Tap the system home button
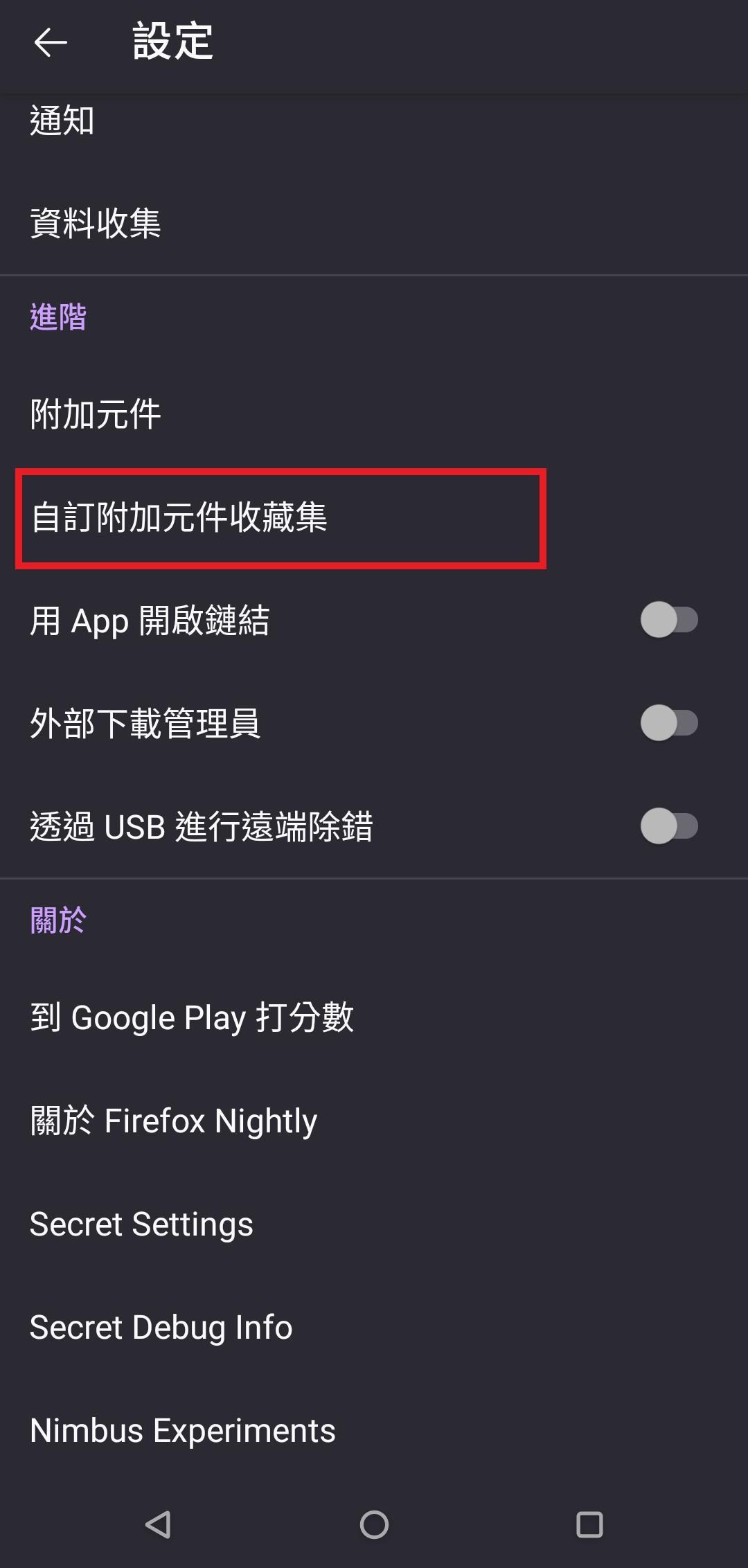748x1568 pixels. [x=374, y=1524]
